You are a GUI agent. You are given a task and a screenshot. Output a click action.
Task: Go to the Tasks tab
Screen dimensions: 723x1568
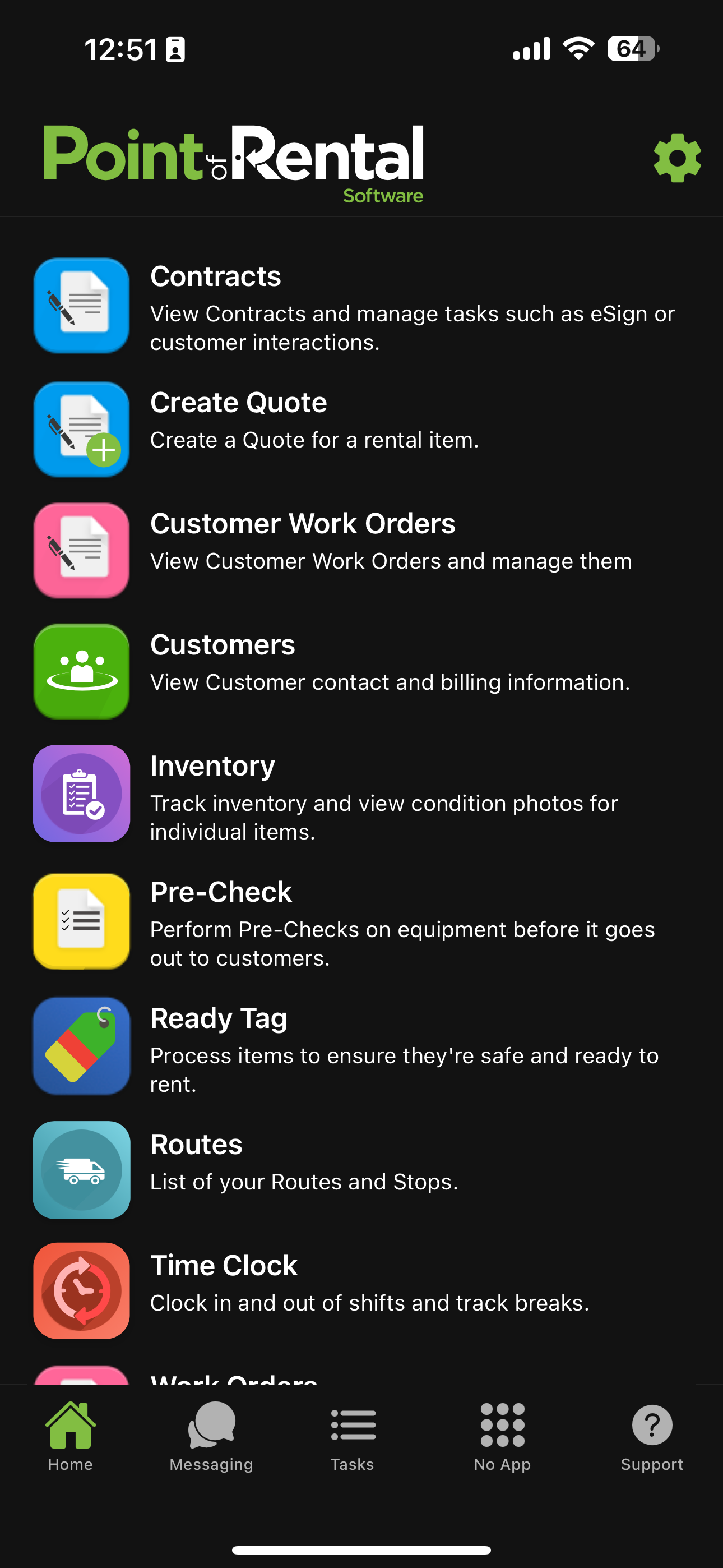pos(353,1437)
